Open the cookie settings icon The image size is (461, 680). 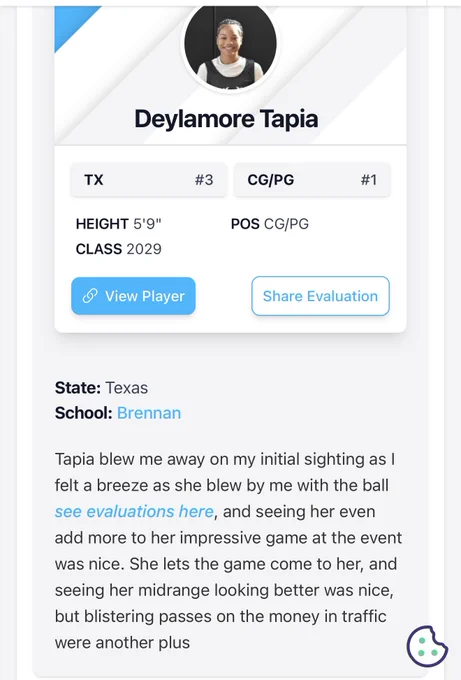pyautogui.click(x=427, y=646)
